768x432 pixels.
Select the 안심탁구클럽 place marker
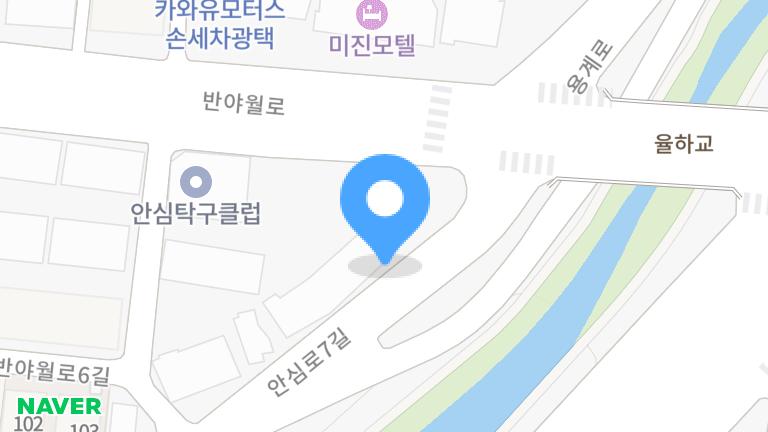(x=196, y=183)
